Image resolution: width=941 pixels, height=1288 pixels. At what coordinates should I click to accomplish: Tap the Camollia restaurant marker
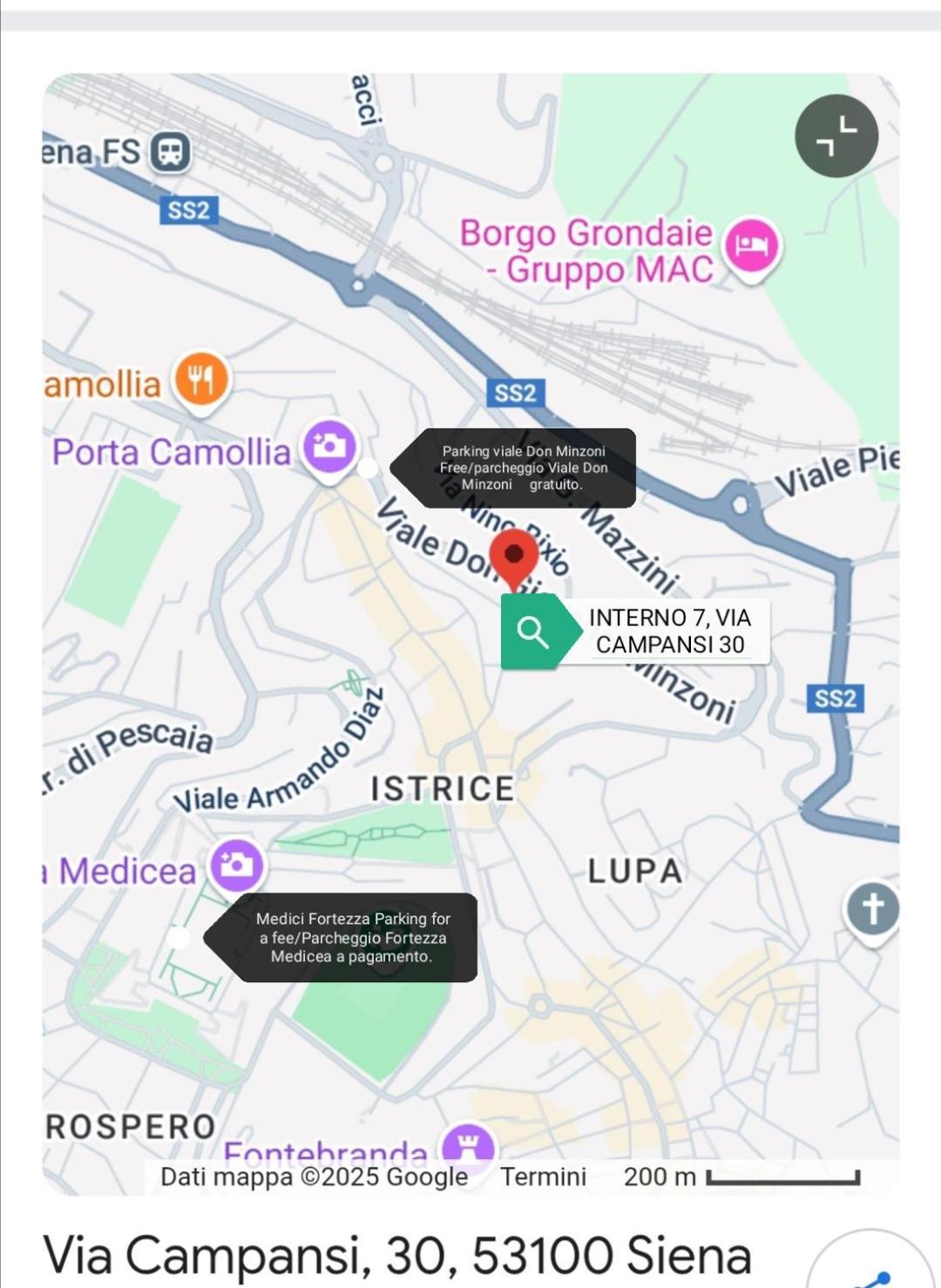pyautogui.click(x=201, y=380)
